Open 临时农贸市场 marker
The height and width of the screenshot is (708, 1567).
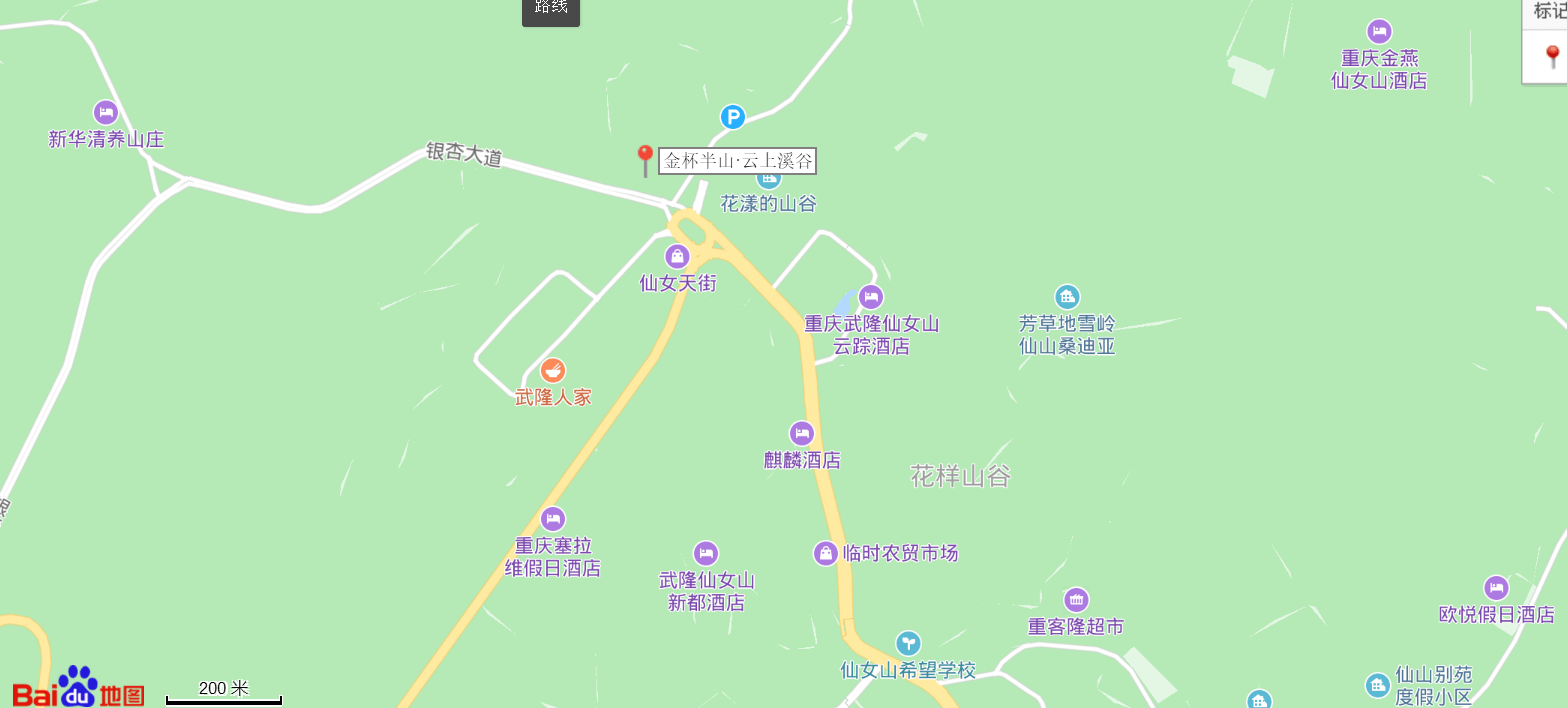tap(825, 552)
